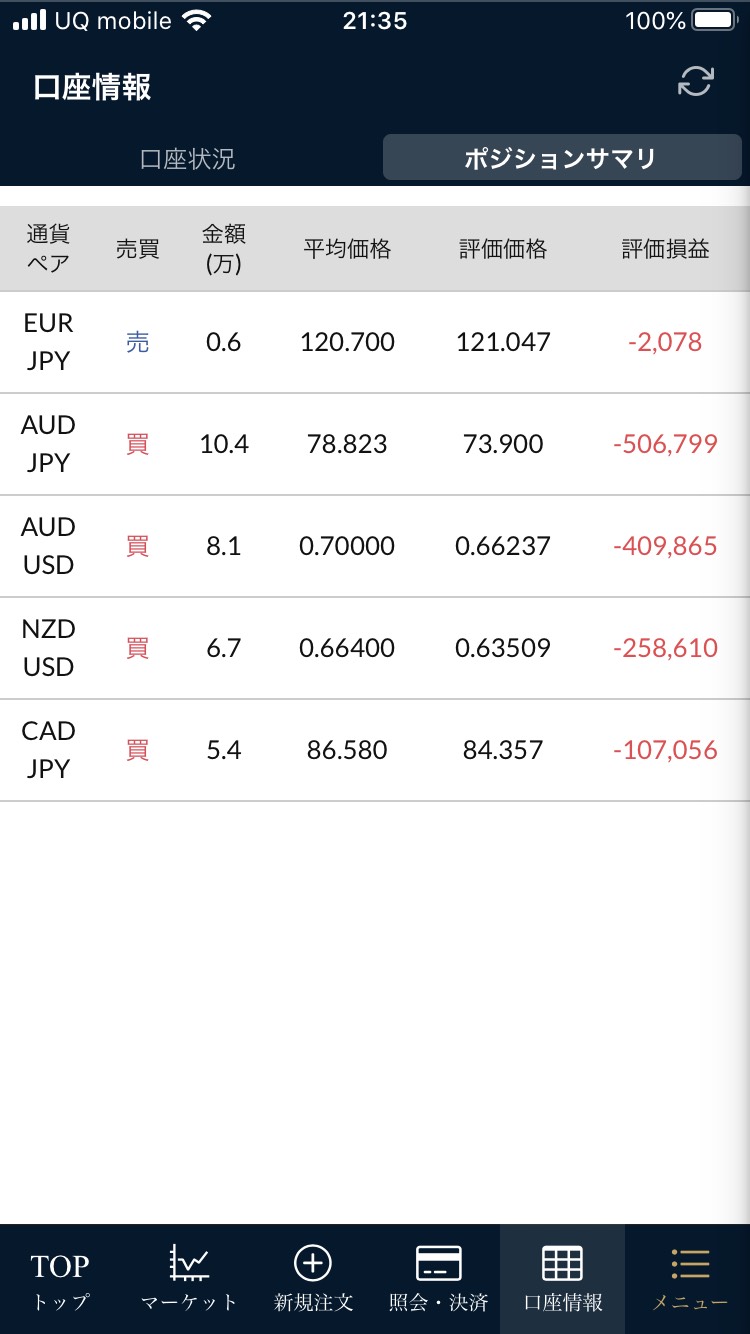Open the メニュー tab
750x1334 pixels.
pyautogui.click(x=688, y=1279)
